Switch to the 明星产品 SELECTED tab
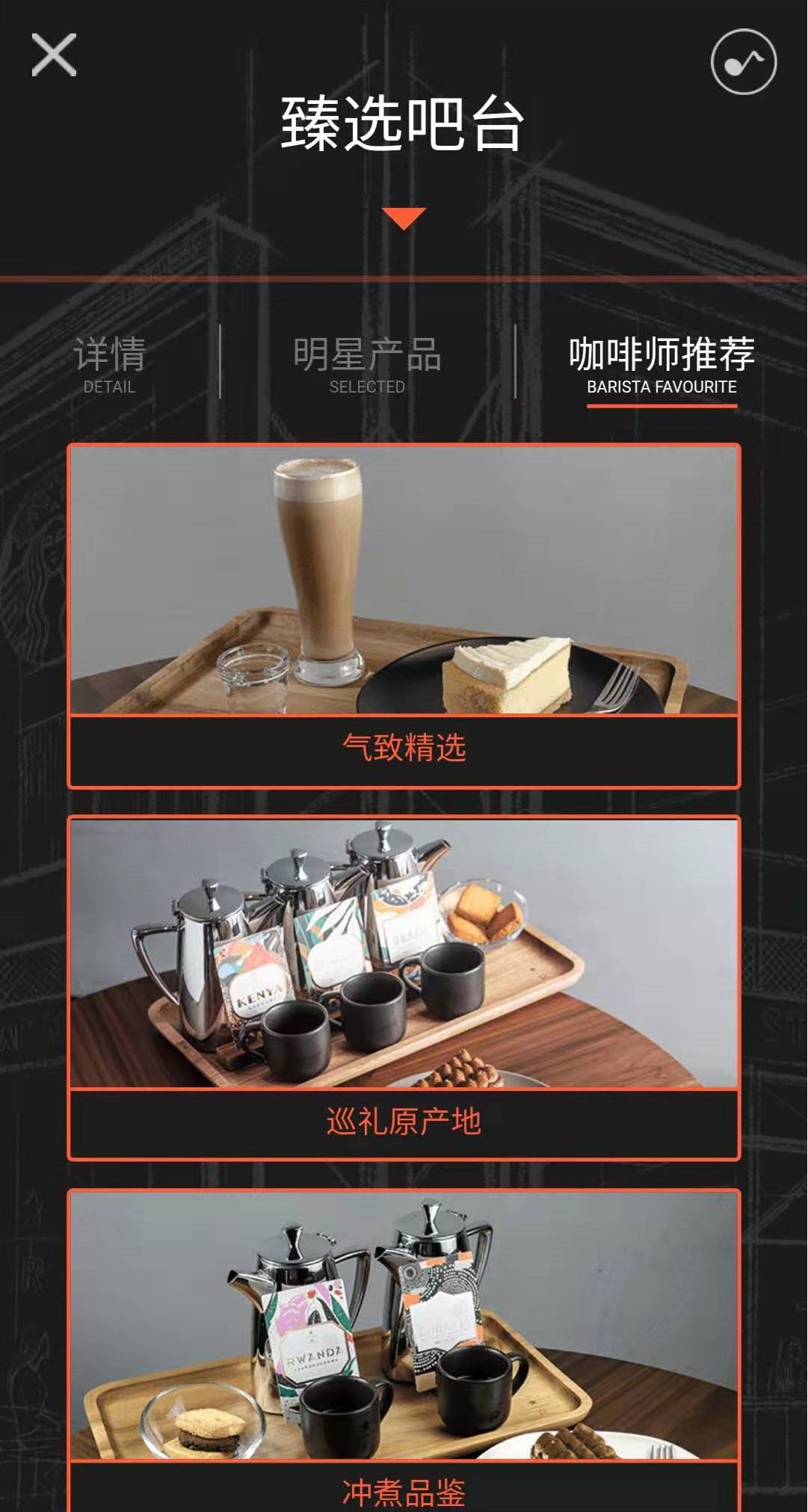808x1512 pixels. coord(367,364)
